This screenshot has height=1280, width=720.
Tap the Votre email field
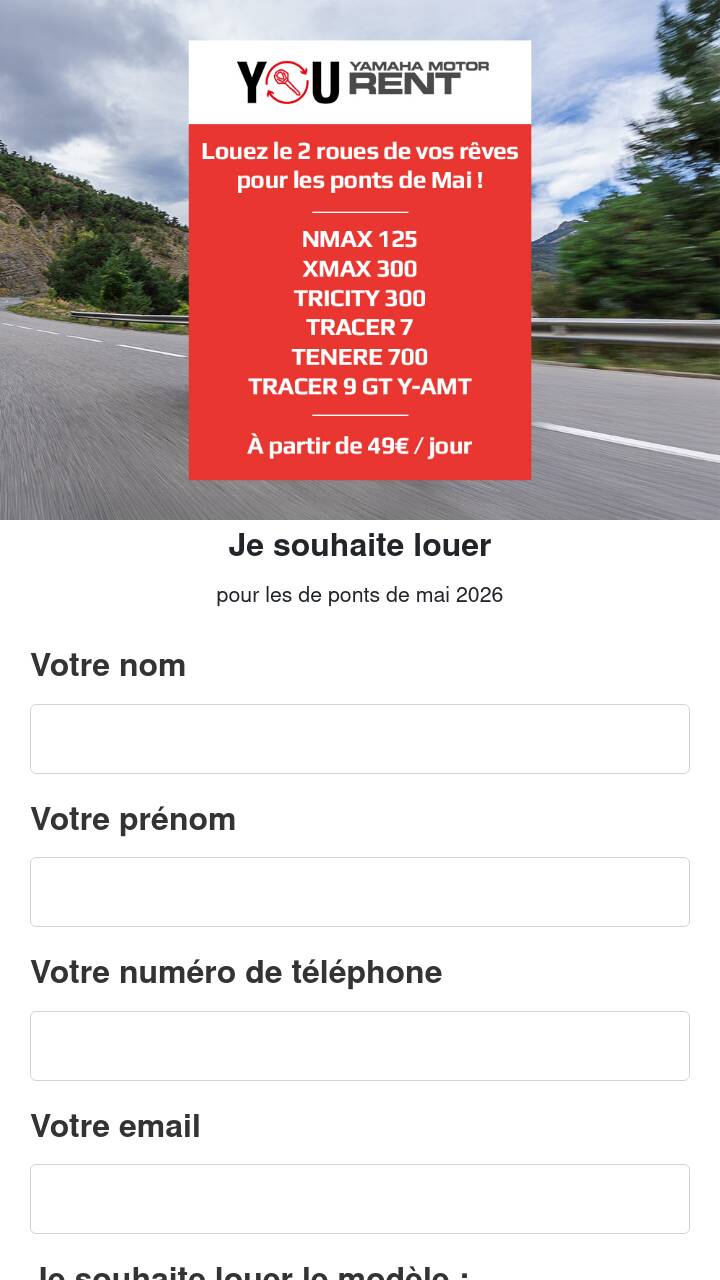point(360,1199)
